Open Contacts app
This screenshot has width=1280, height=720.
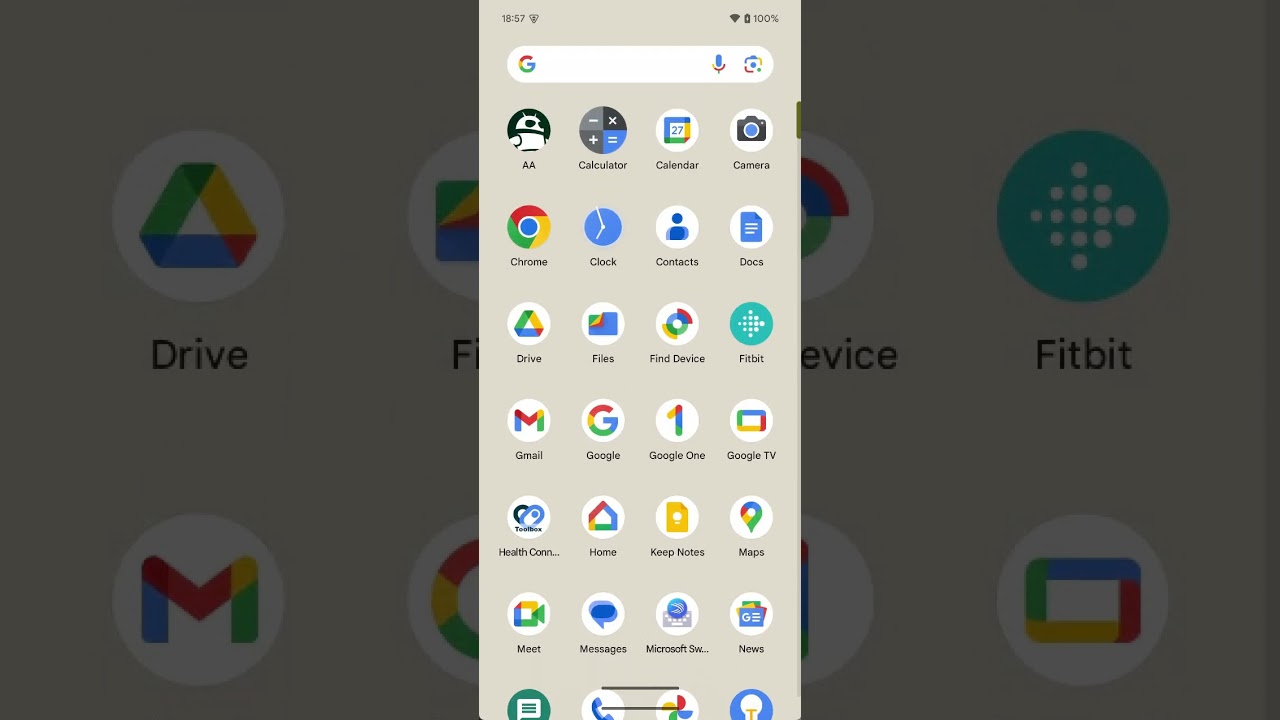click(x=677, y=228)
